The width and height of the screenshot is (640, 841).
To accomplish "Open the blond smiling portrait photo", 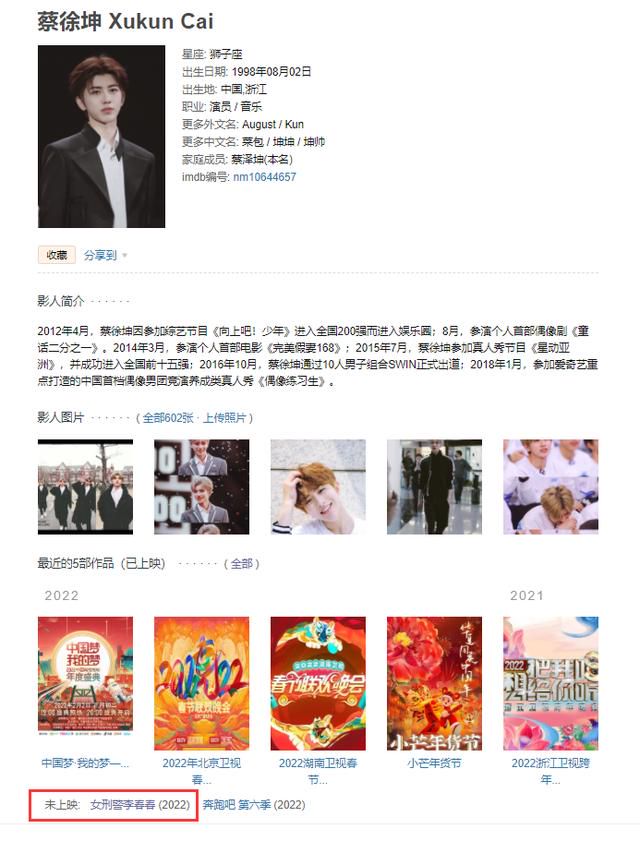I will point(318,486).
